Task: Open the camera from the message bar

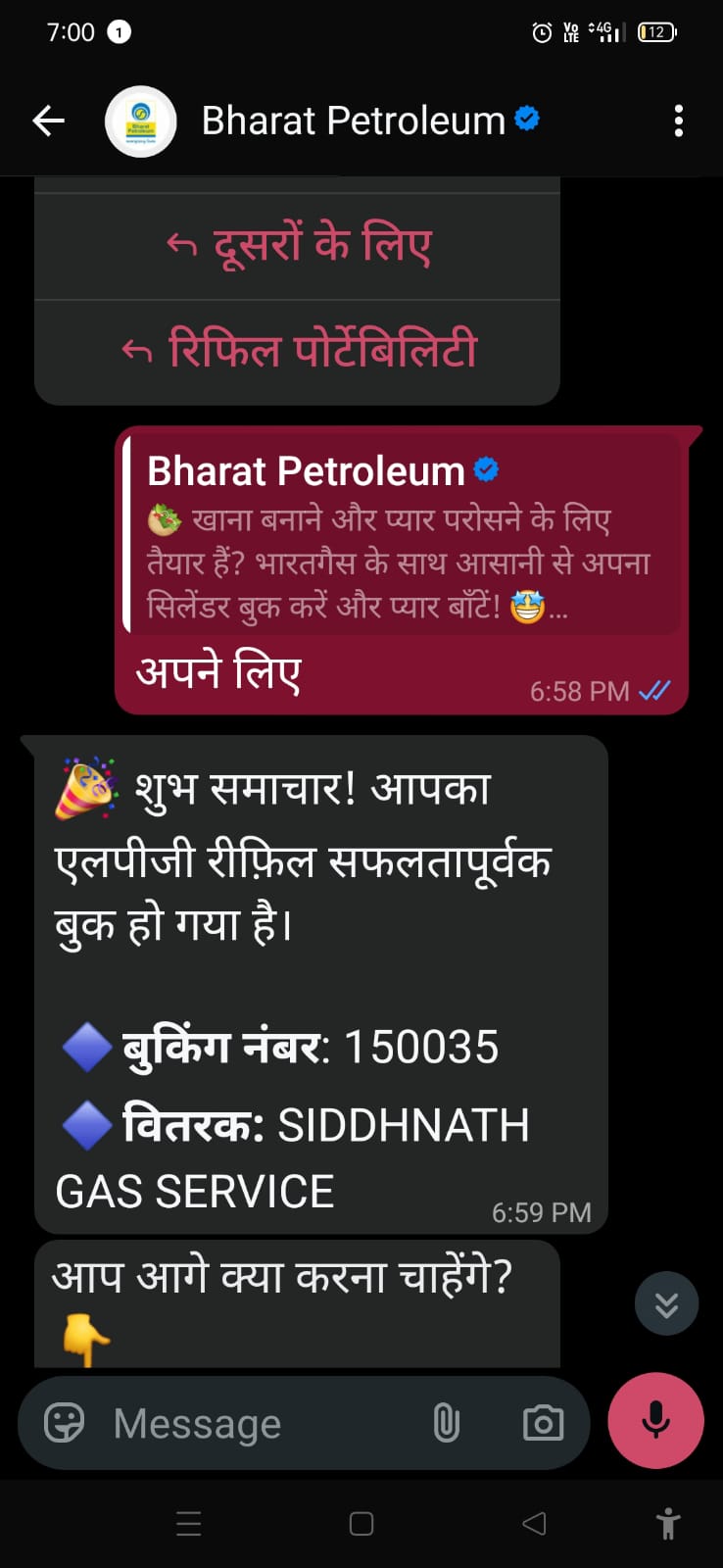Action: [543, 1423]
